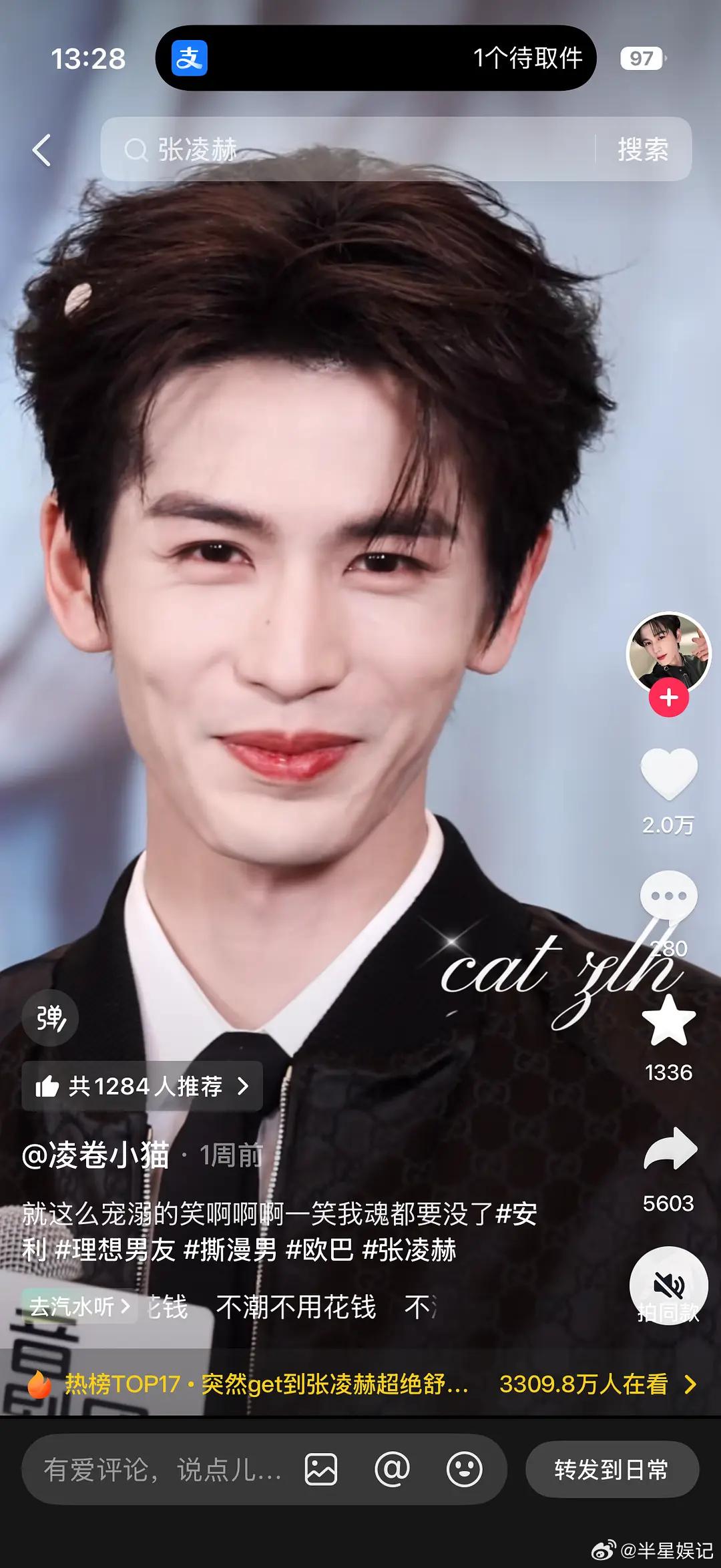Viewport: 721px width, 1568px height.
Task: Expand the 共1284人推荐 list
Action: click(142, 1085)
